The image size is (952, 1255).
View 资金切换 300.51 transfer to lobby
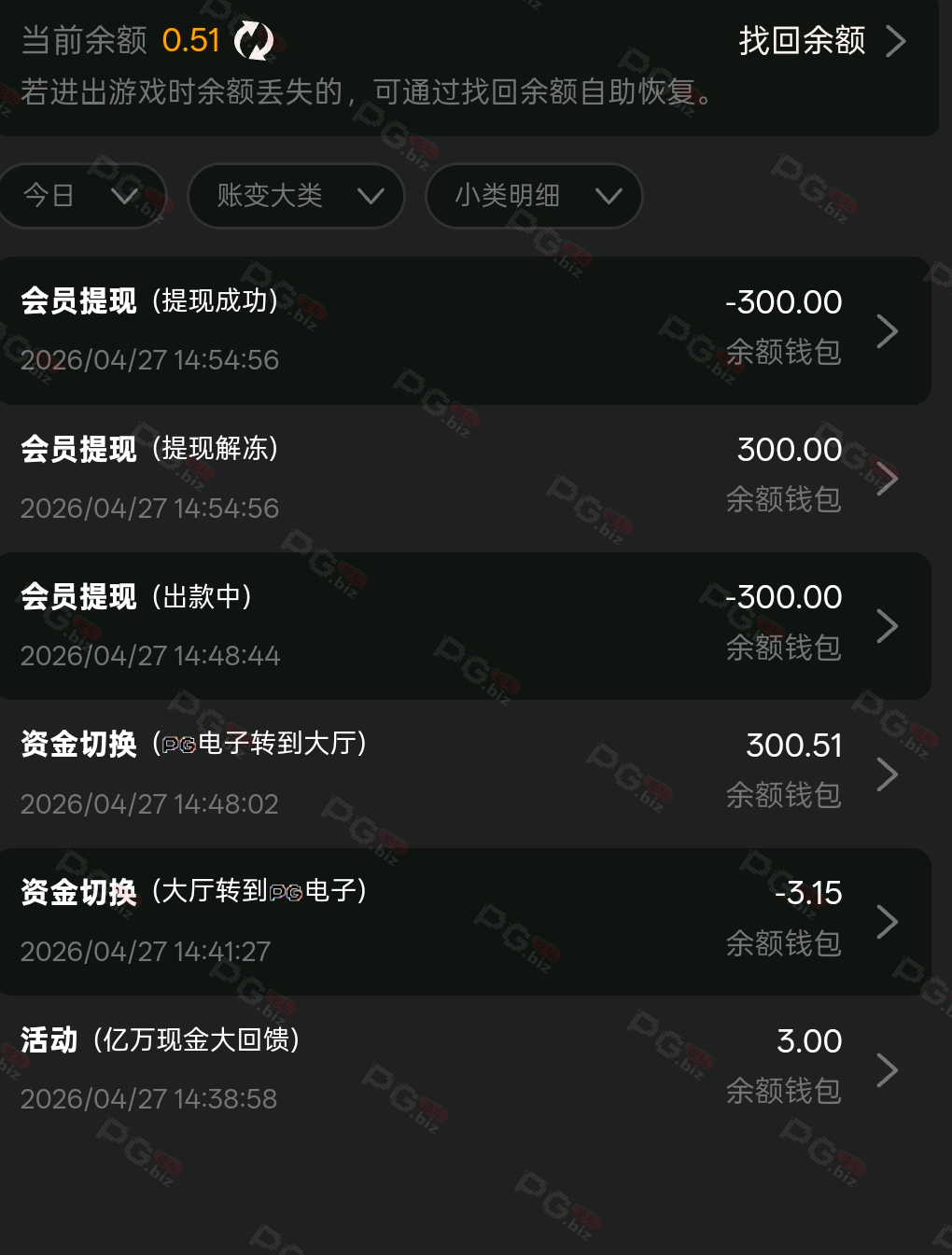[465, 774]
